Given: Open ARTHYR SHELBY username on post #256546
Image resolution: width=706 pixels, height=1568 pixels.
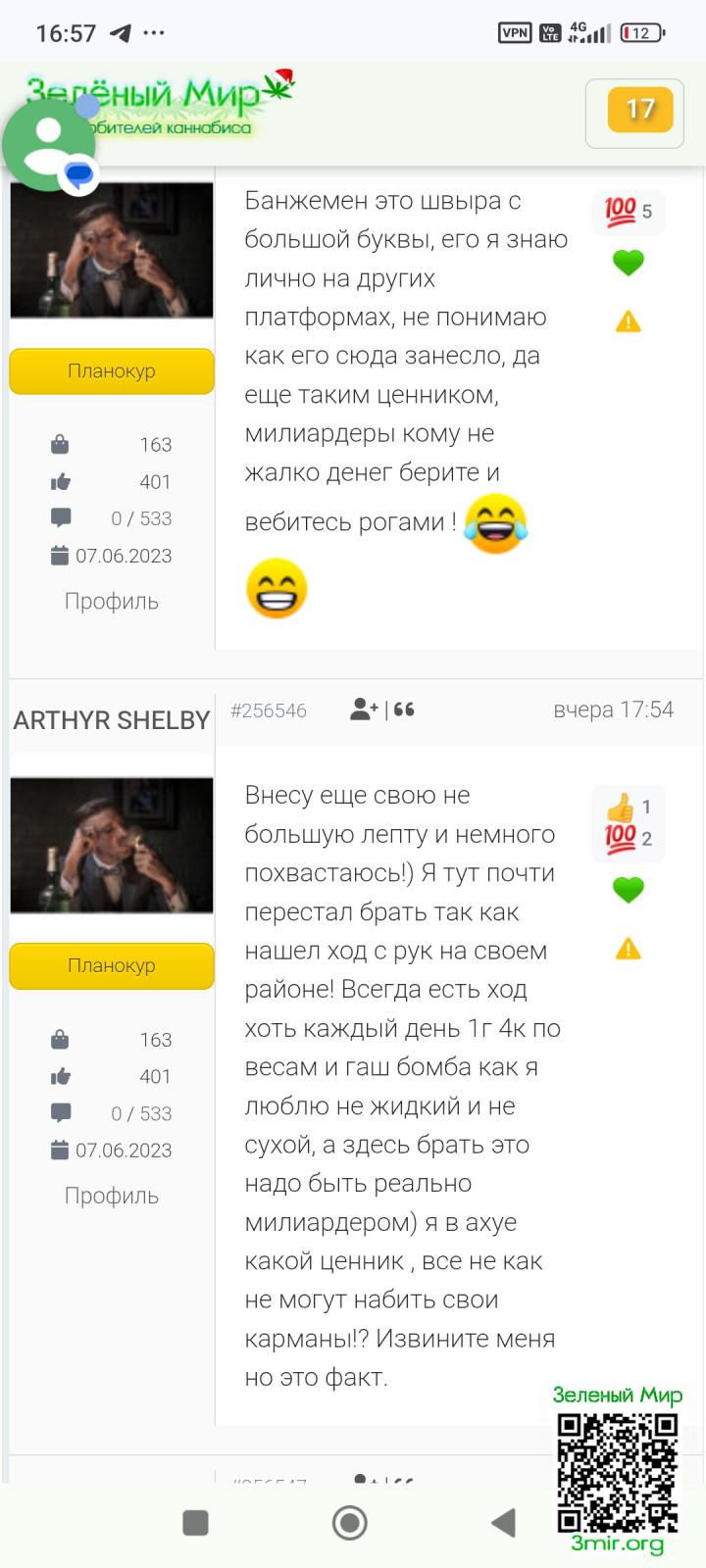Looking at the screenshot, I should 112,720.
